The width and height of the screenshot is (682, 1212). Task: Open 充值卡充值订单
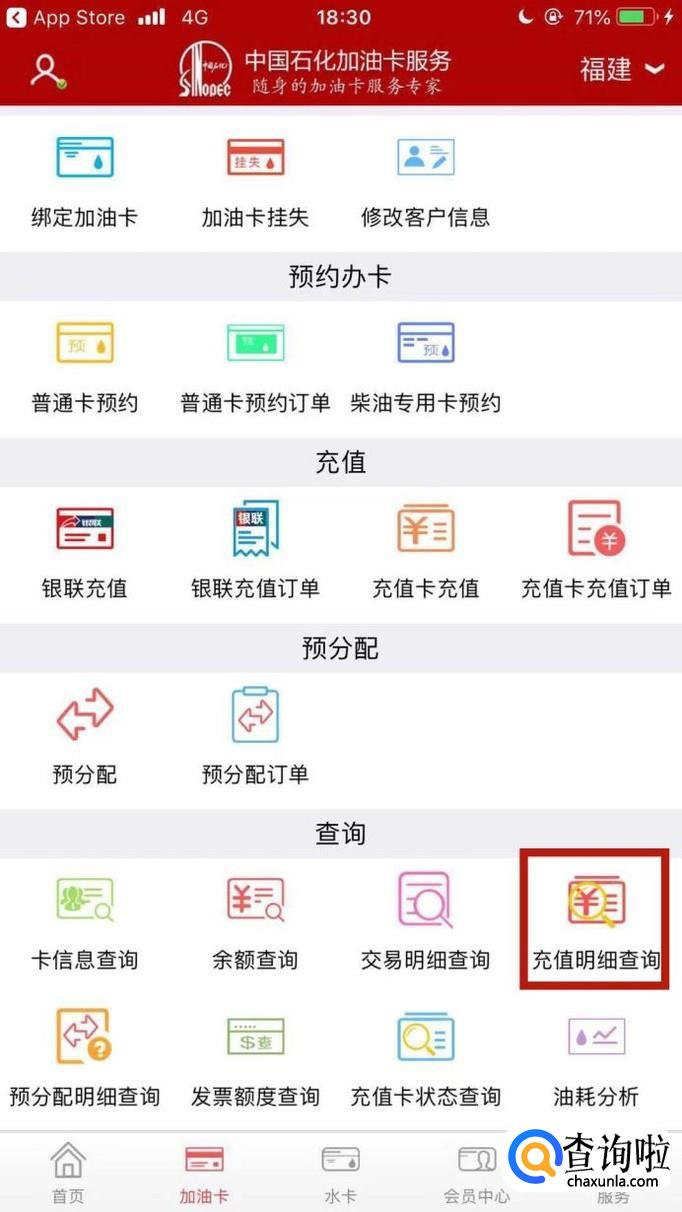pos(596,552)
